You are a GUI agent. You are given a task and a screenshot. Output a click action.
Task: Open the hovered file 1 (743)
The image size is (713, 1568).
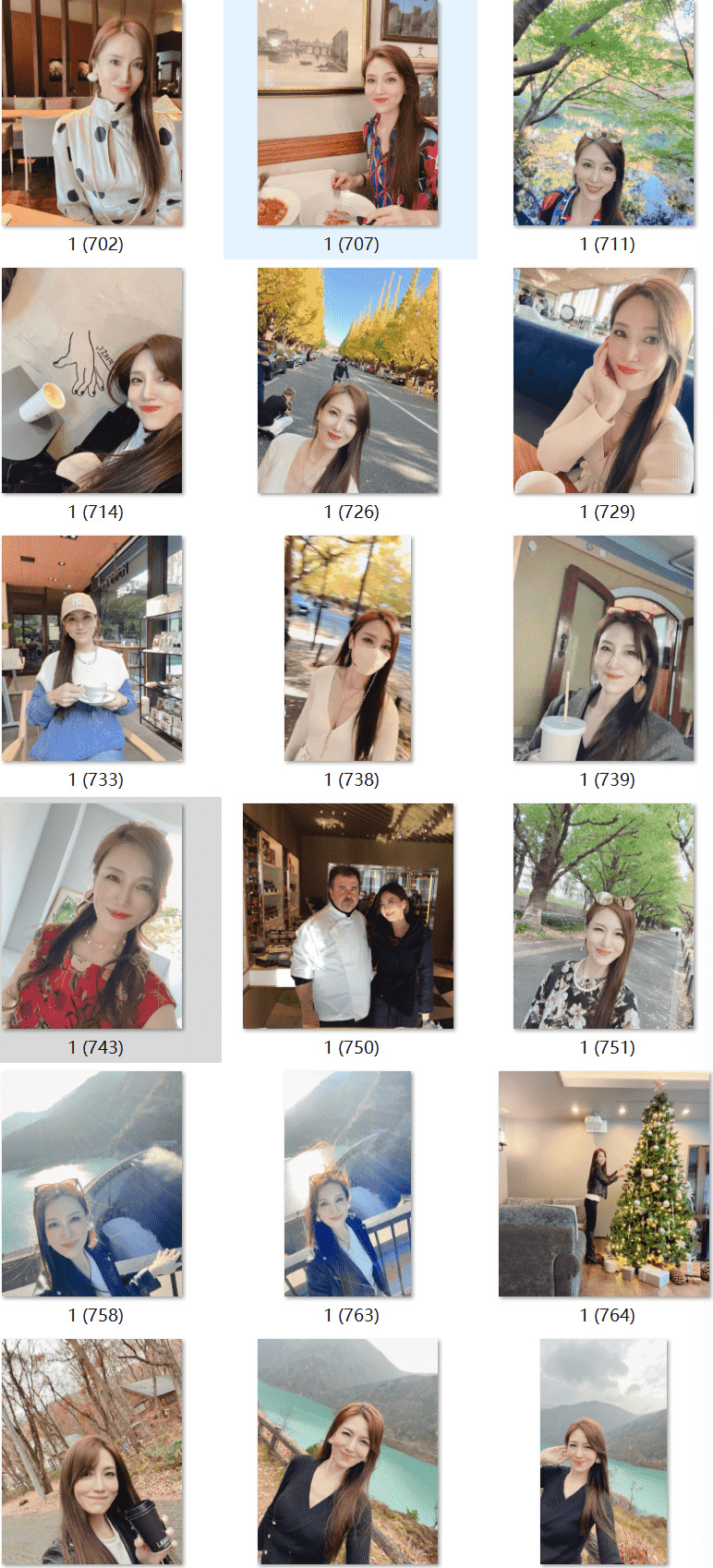point(92,916)
